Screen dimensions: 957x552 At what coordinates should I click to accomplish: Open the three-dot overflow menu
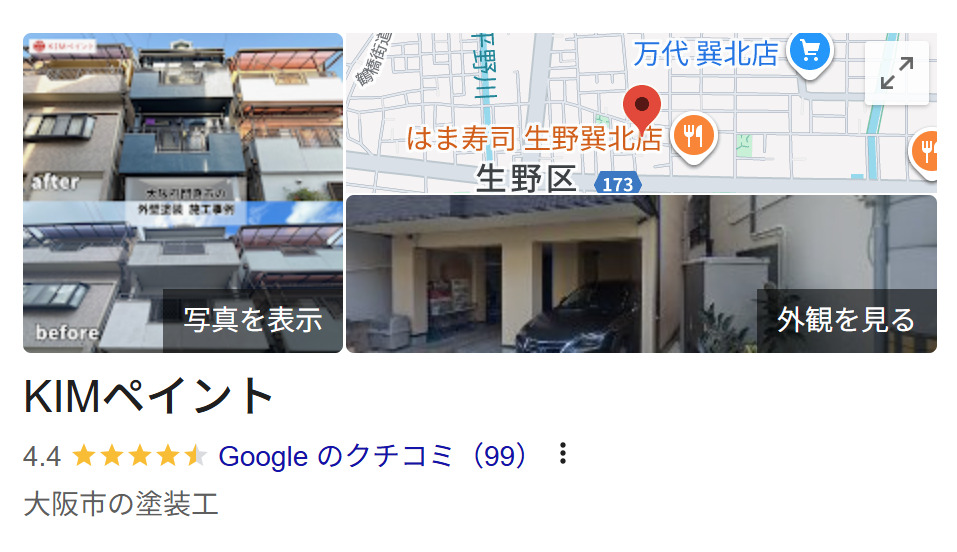click(x=563, y=455)
